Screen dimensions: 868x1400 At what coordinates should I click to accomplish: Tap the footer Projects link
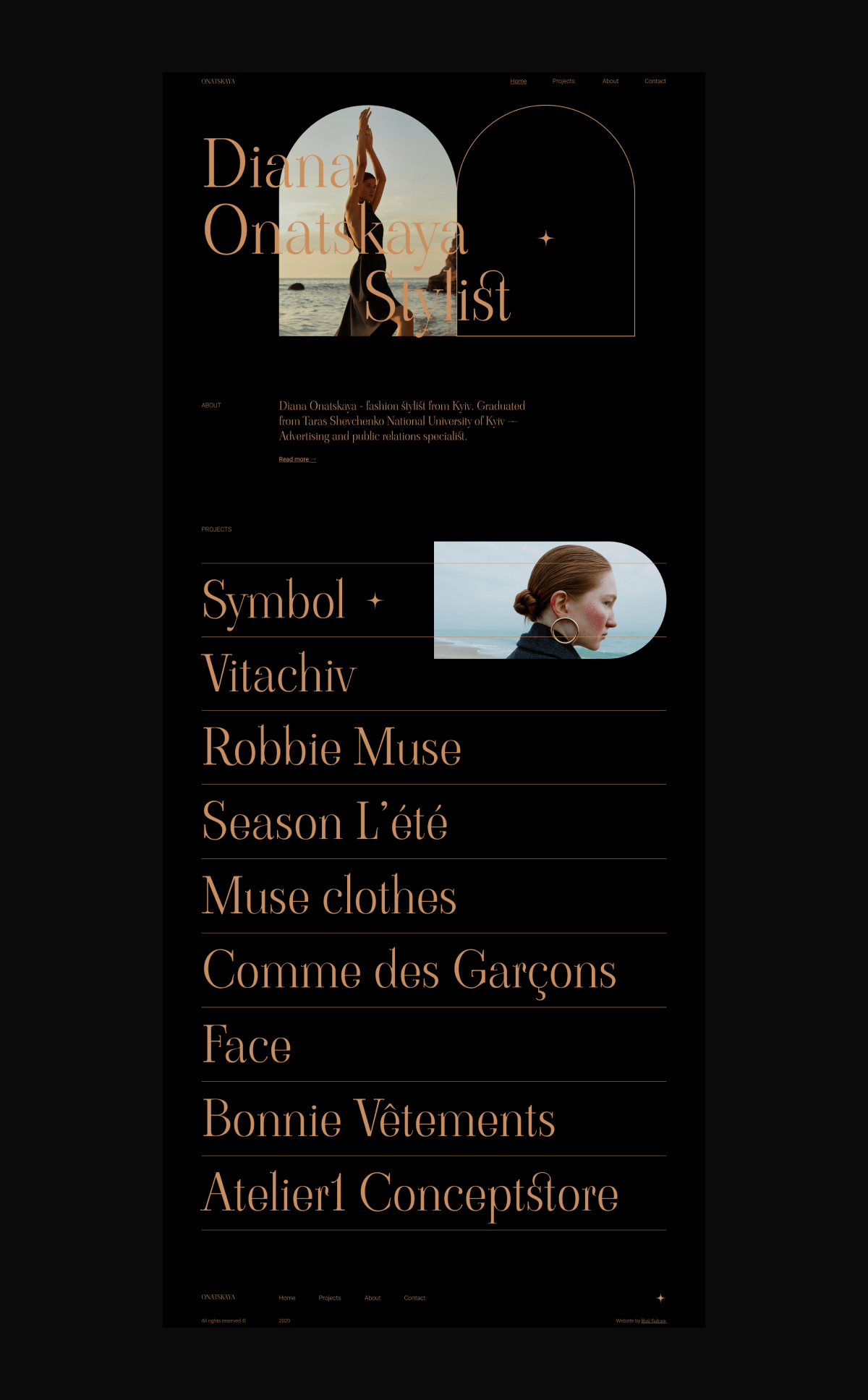click(x=330, y=1298)
